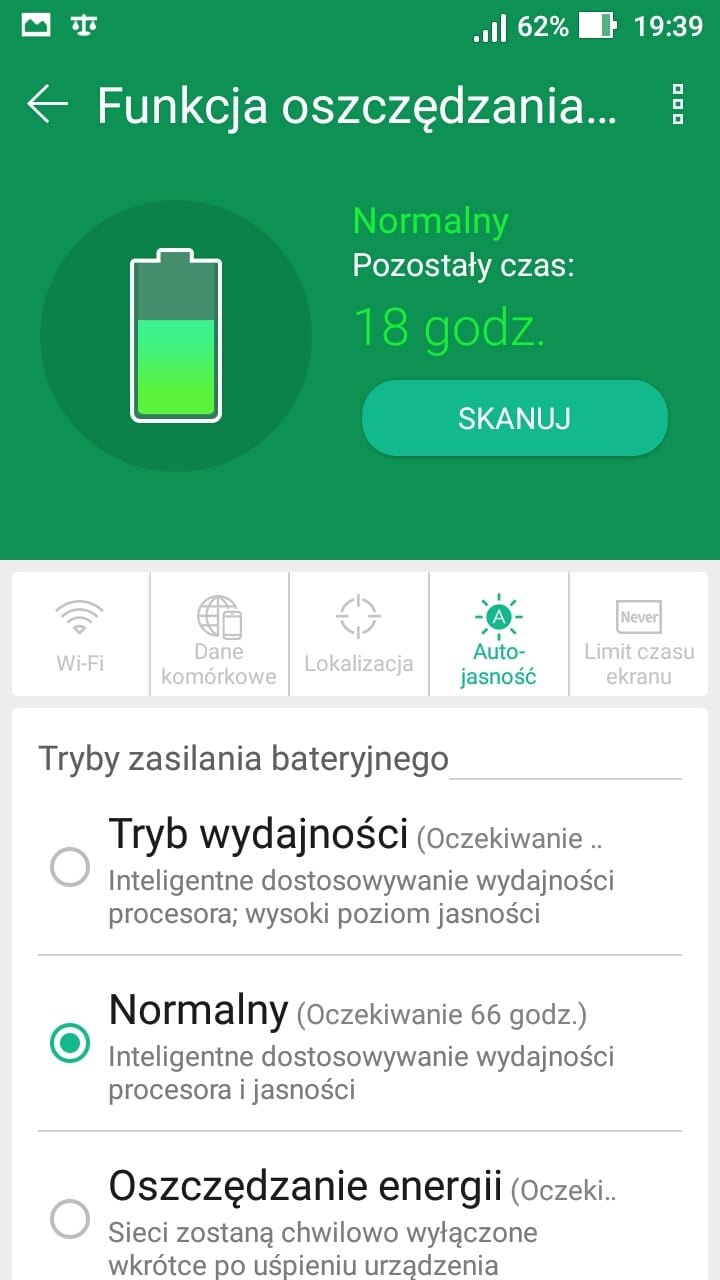Image resolution: width=720 pixels, height=1280 pixels.
Task: Toggle the Lokalizacja quick setting
Action: [x=359, y=634]
